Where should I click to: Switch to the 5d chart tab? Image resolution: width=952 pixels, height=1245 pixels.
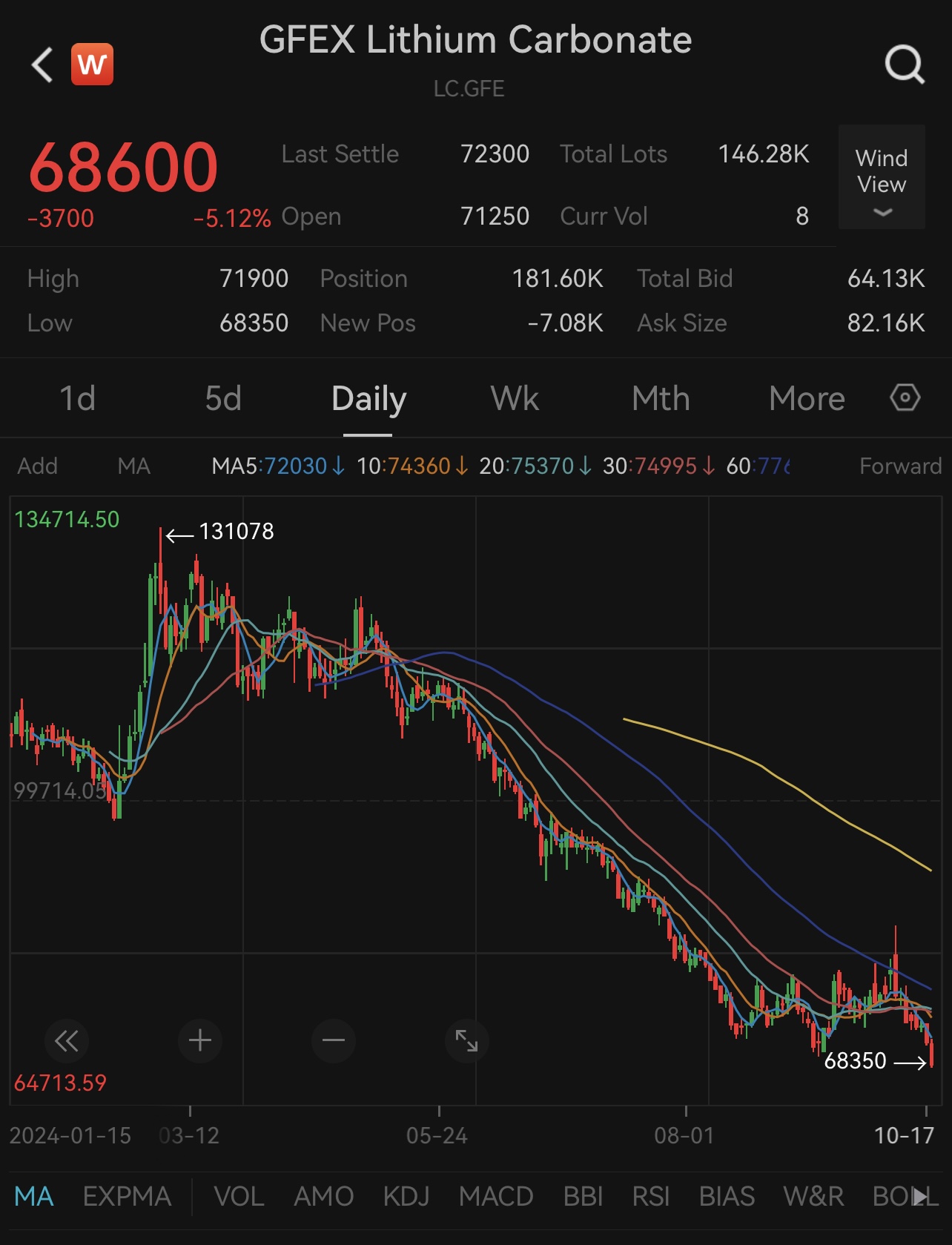[x=223, y=399]
